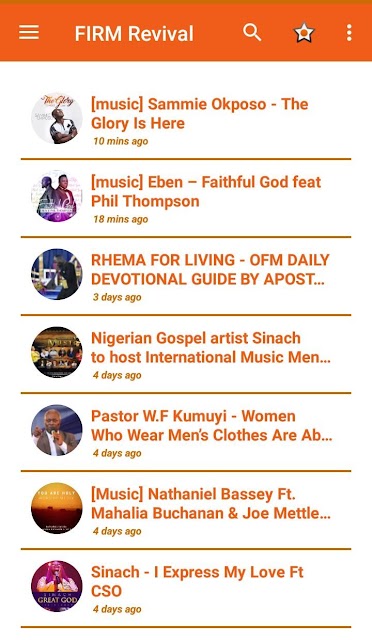Open Nathaniel Bassey Ft. Mahalia Buchanan post
The height and width of the screenshot is (640, 372).
(x=186, y=510)
